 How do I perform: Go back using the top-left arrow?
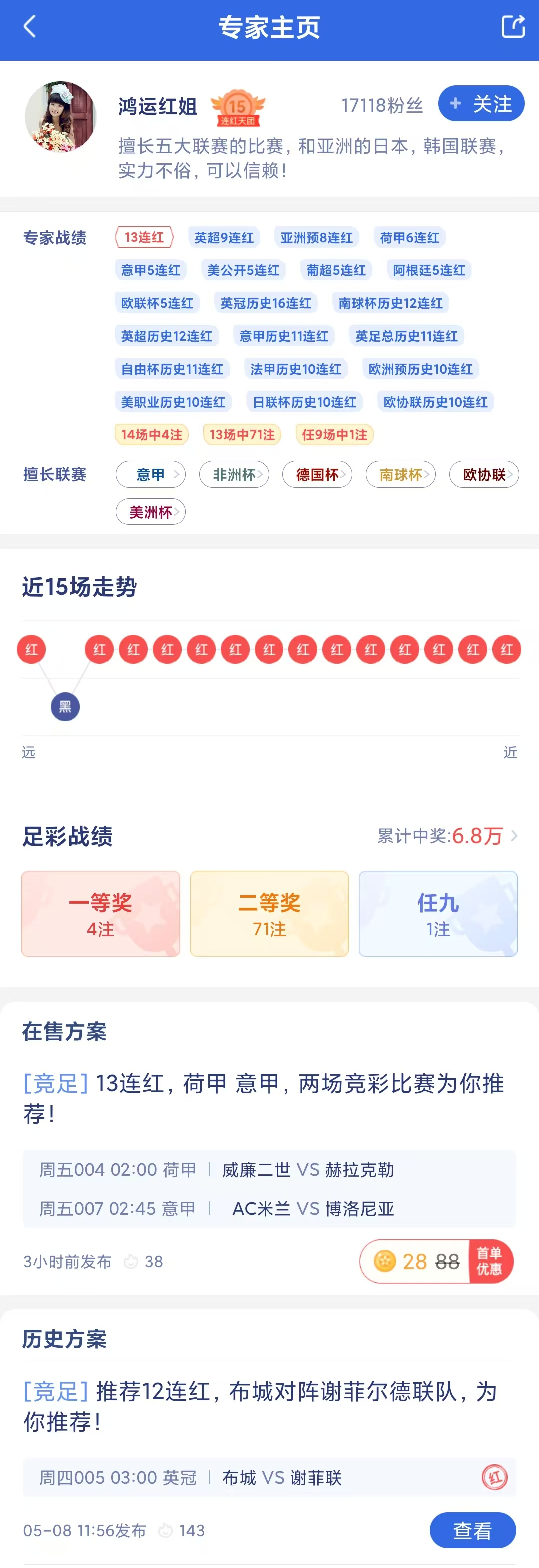click(29, 27)
